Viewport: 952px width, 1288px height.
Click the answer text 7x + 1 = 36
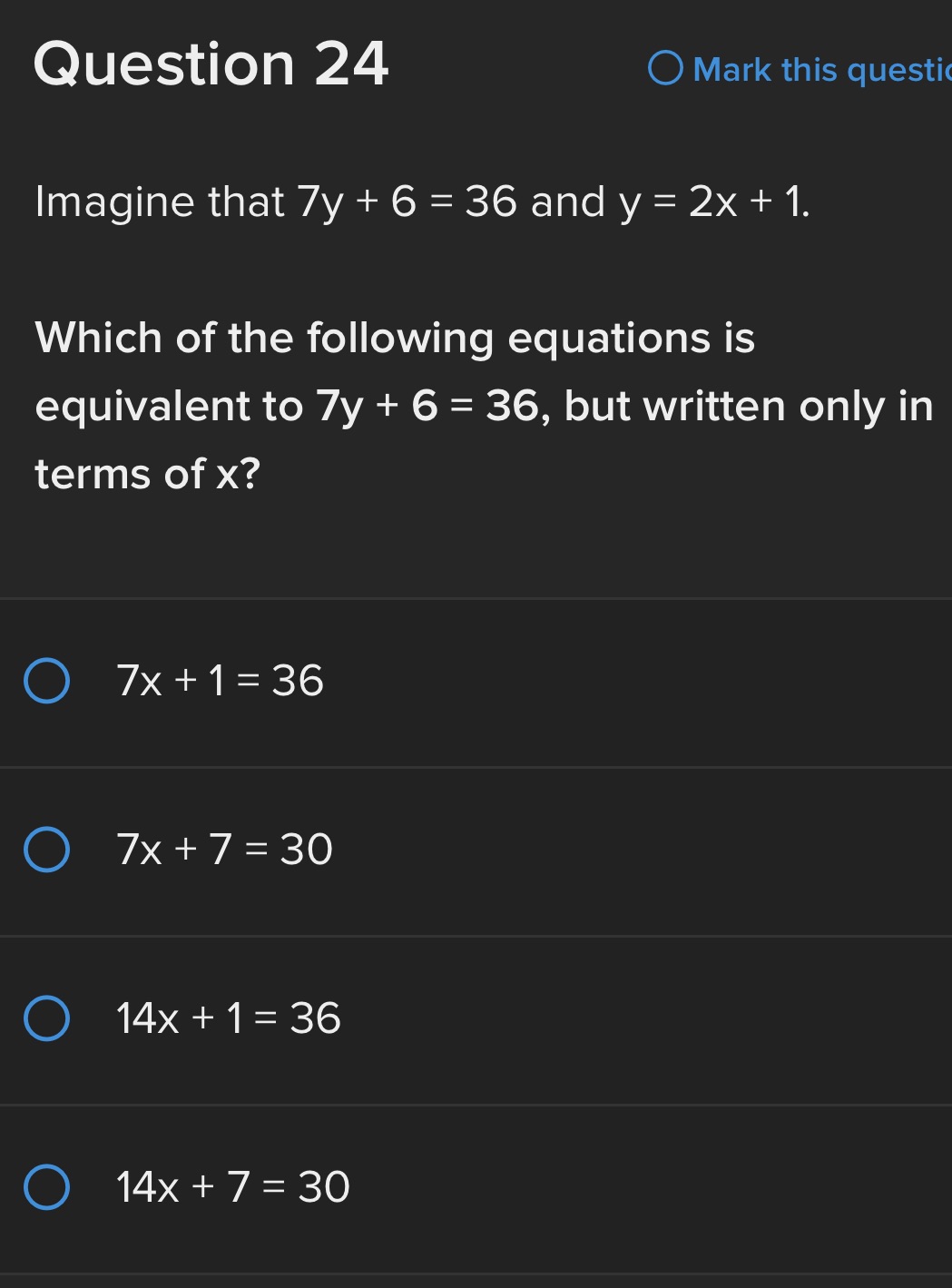coord(219,681)
